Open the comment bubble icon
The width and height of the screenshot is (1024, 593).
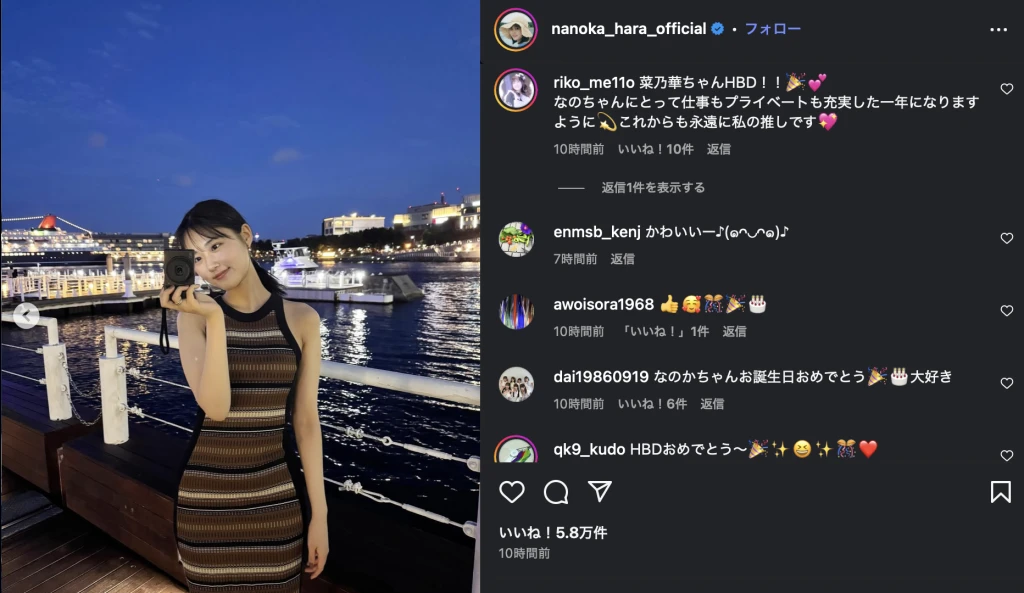556,491
